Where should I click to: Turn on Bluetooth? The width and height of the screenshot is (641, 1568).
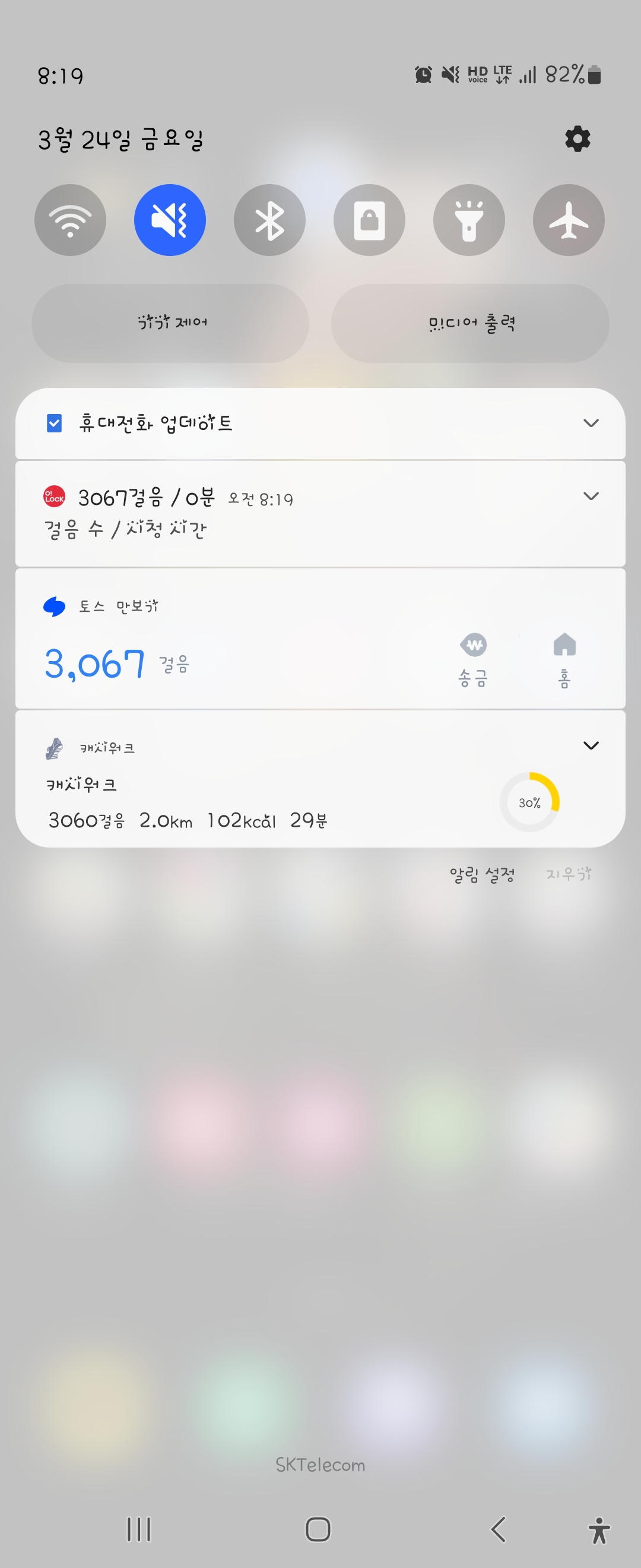(x=269, y=220)
